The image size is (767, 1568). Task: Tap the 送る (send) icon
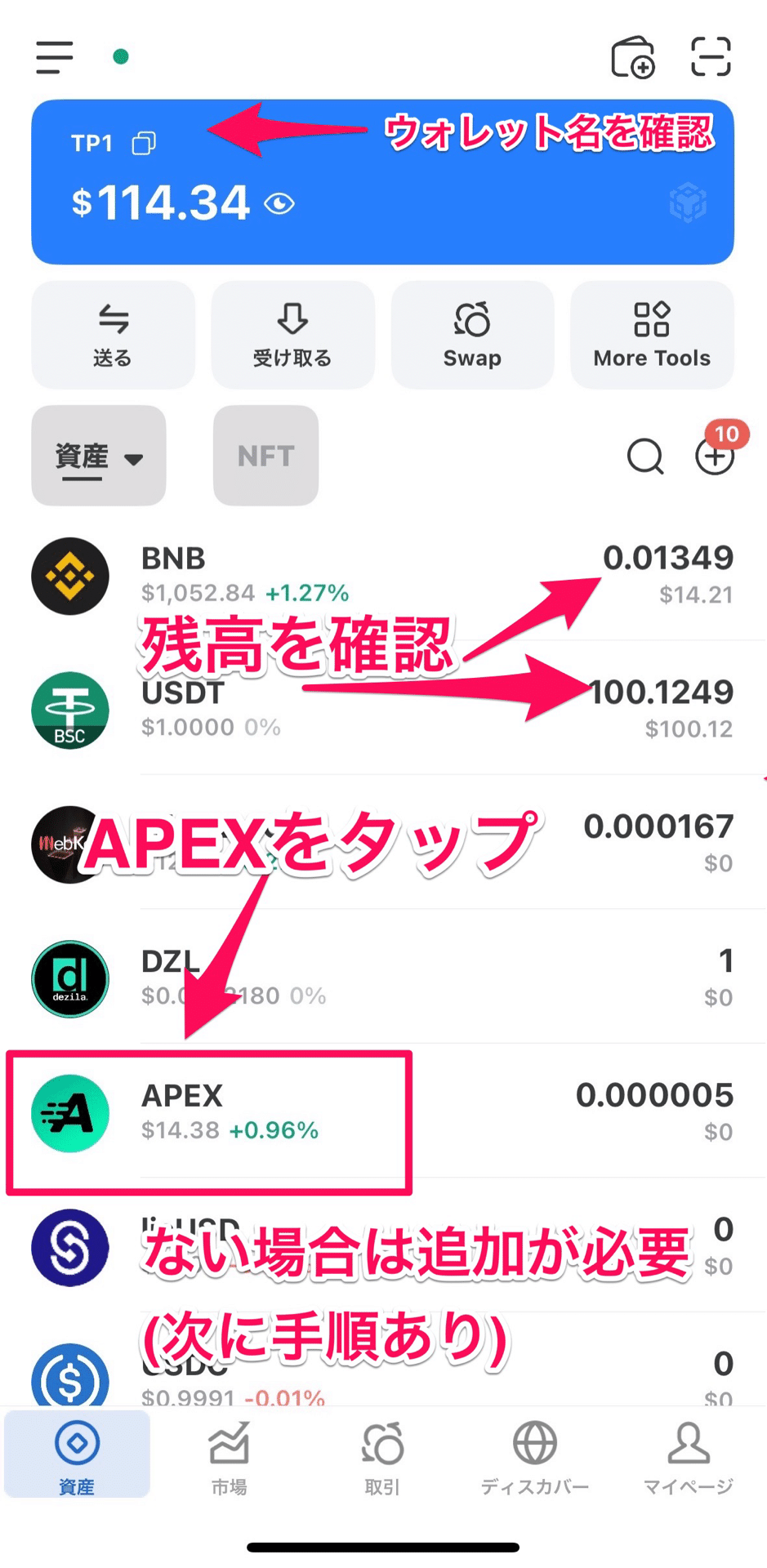pyautogui.click(x=112, y=335)
